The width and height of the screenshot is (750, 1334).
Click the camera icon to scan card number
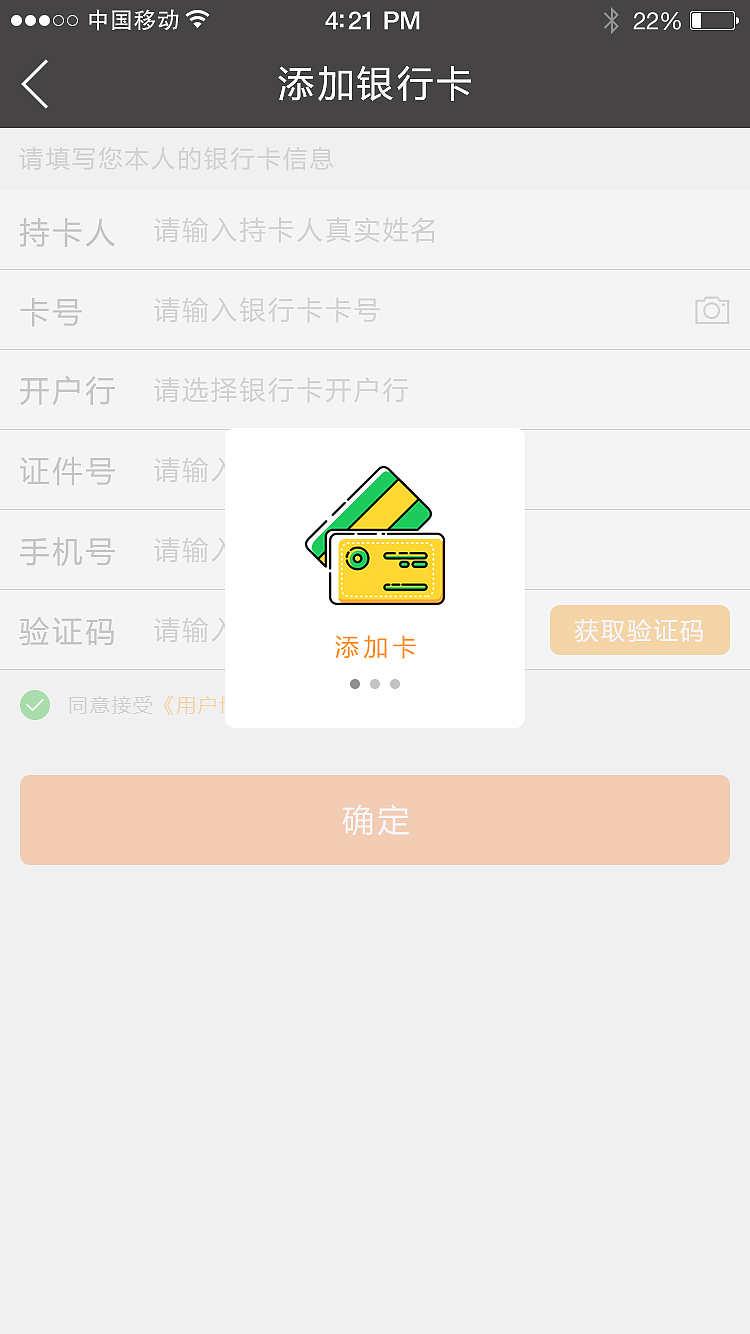[x=712, y=310]
